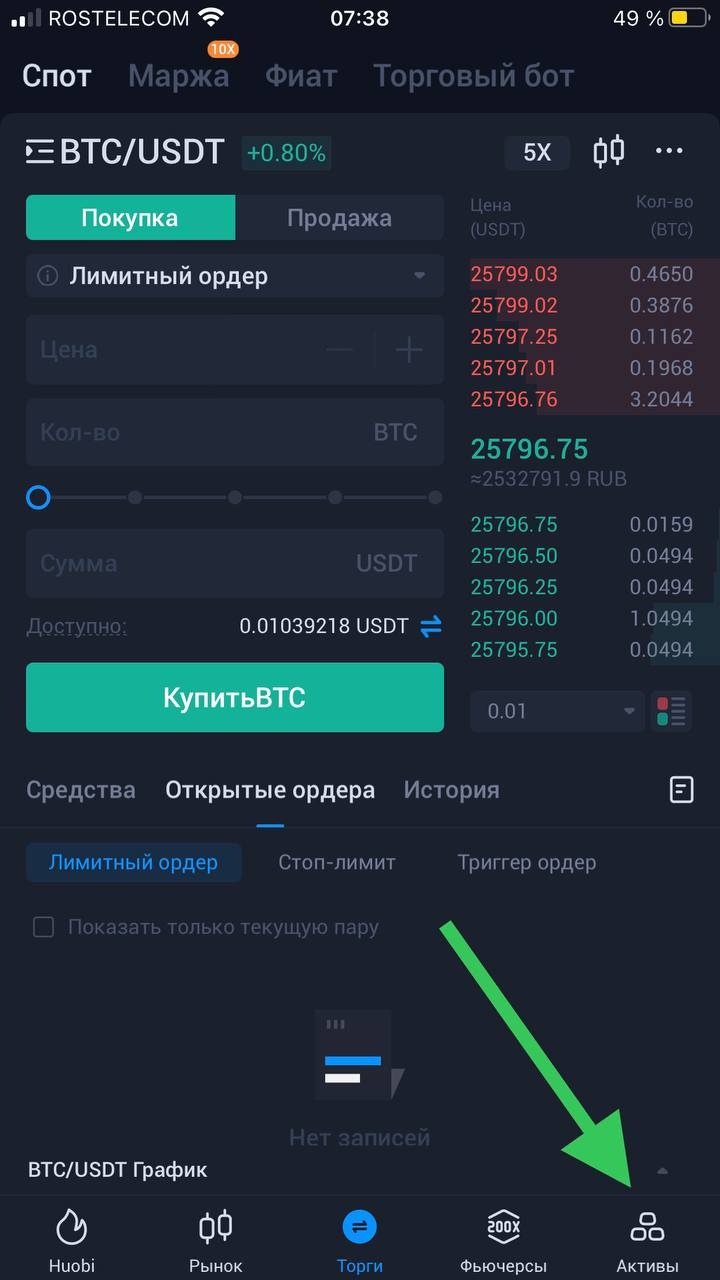Switch to the Маржа tab
The image size is (720, 1280).
click(x=179, y=76)
